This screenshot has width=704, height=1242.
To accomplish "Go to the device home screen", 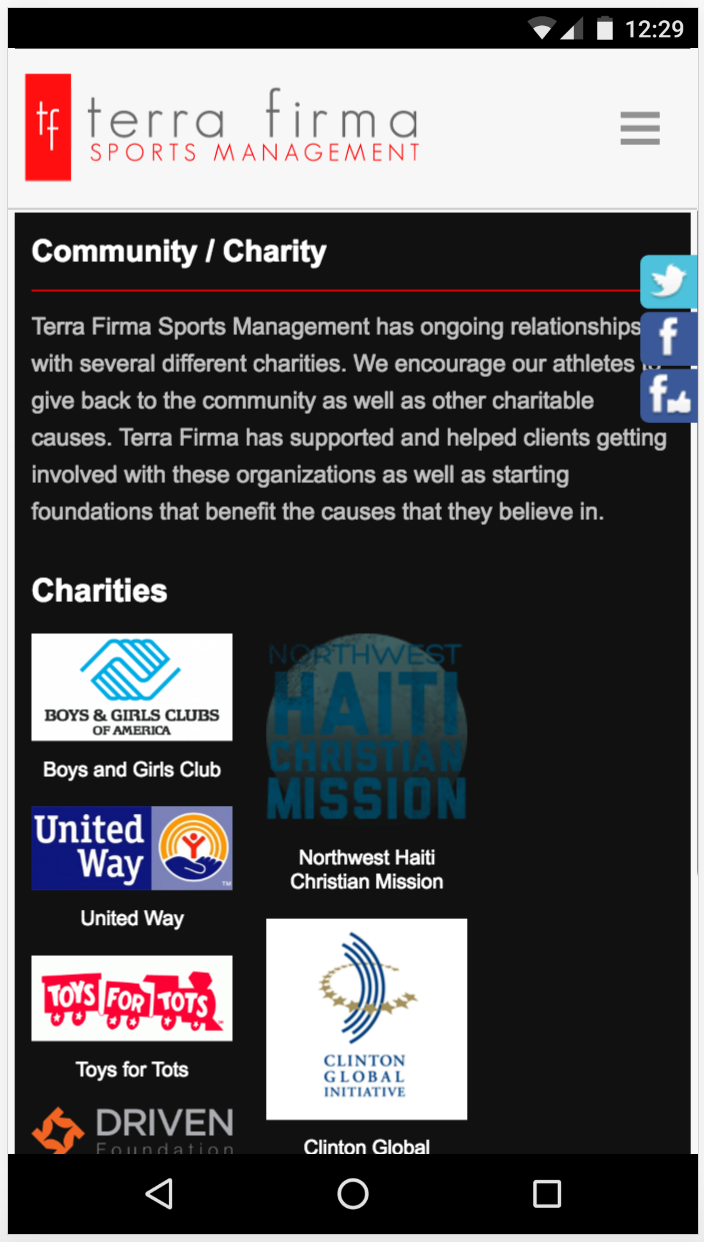I will [x=352, y=1193].
